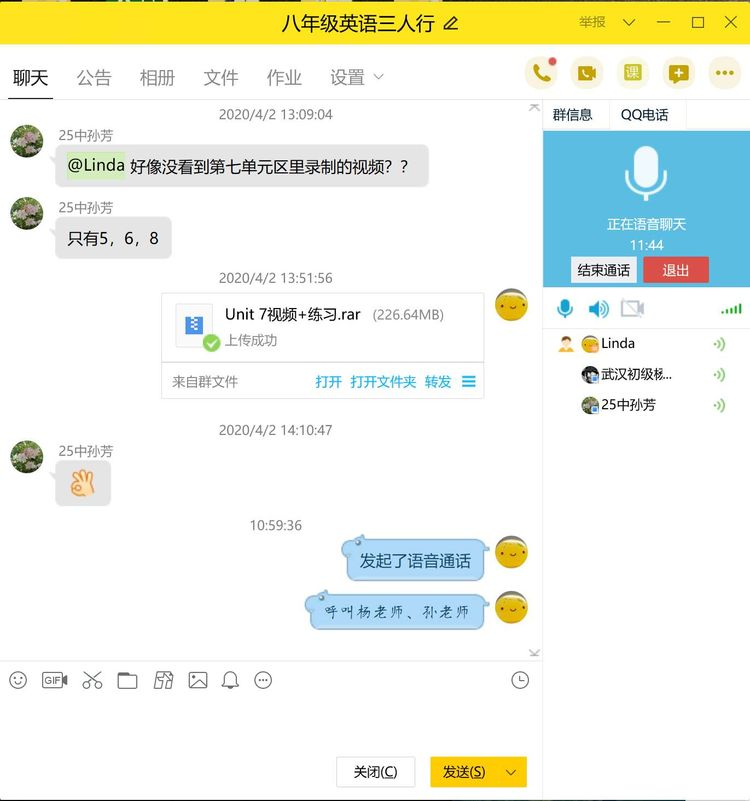The height and width of the screenshot is (801, 750).
Task: Open the emoji picker
Action: pyautogui.click(x=18, y=680)
